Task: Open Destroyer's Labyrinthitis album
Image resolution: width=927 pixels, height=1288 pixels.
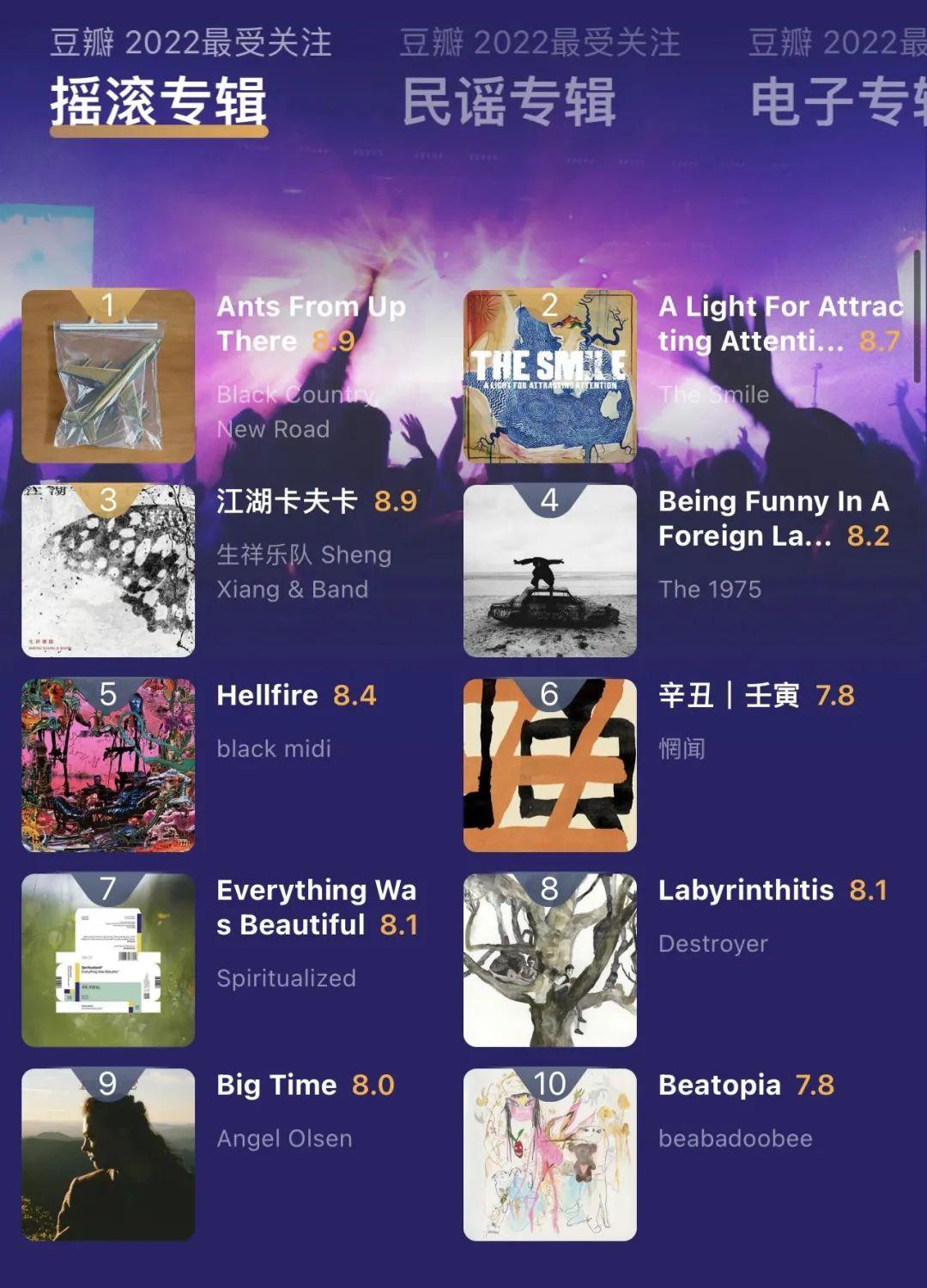Action: click(x=549, y=960)
